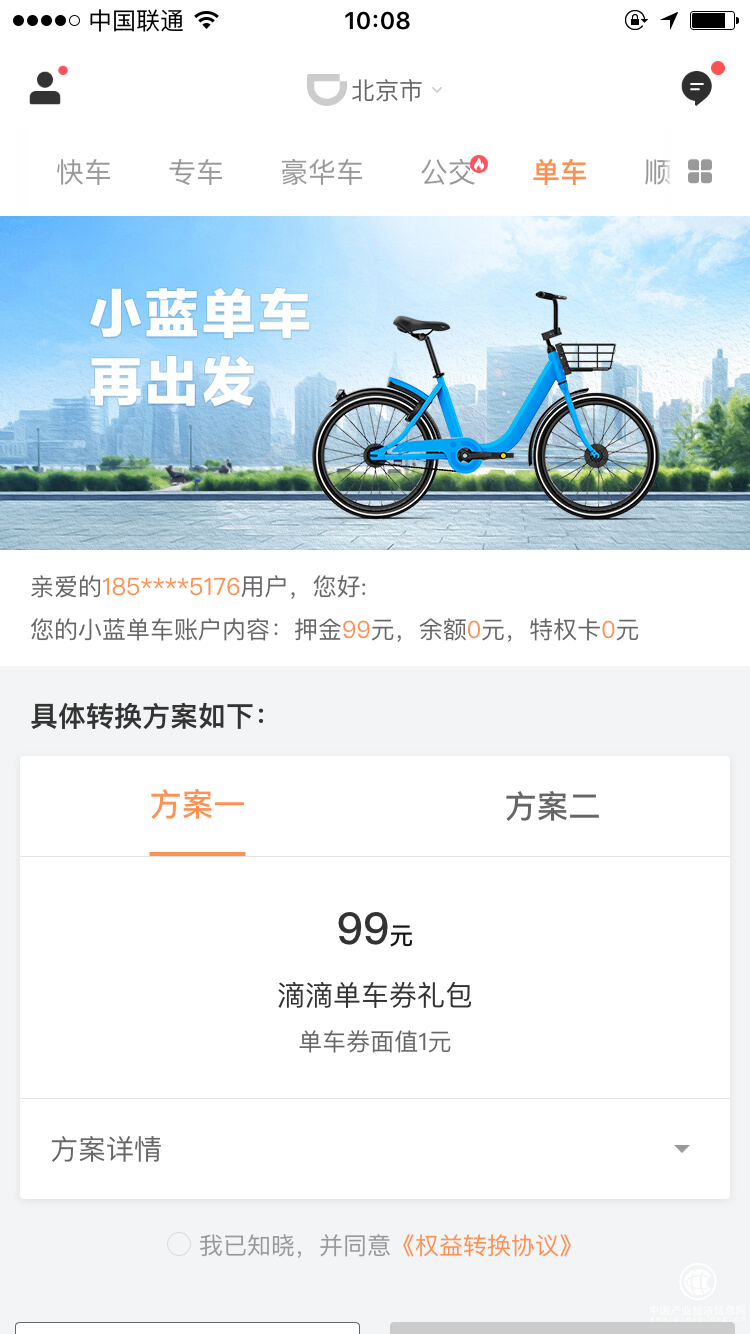Open the all-services grid icon
The height and width of the screenshot is (1334, 750).
click(700, 172)
